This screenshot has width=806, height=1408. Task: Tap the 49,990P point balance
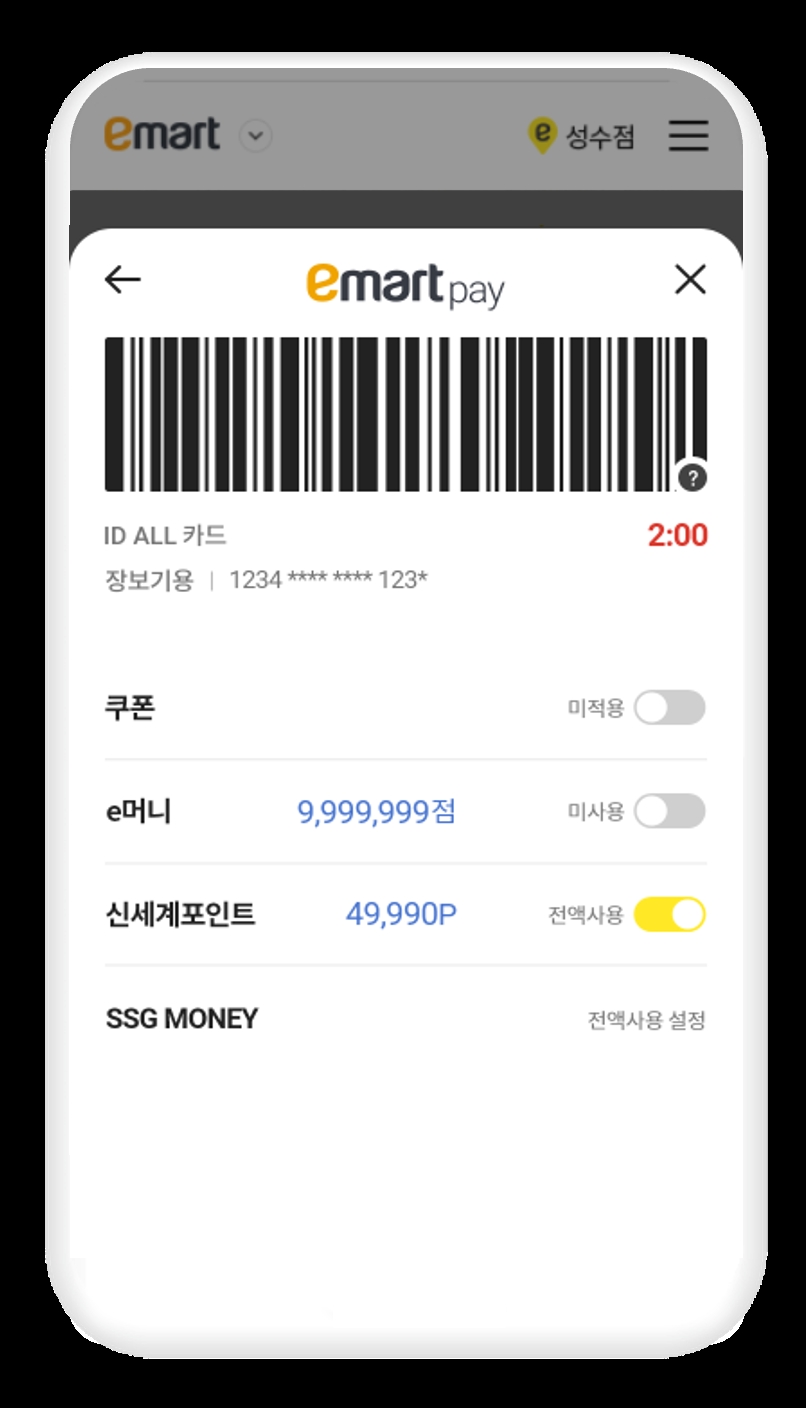pyautogui.click(x=401, y=913)
